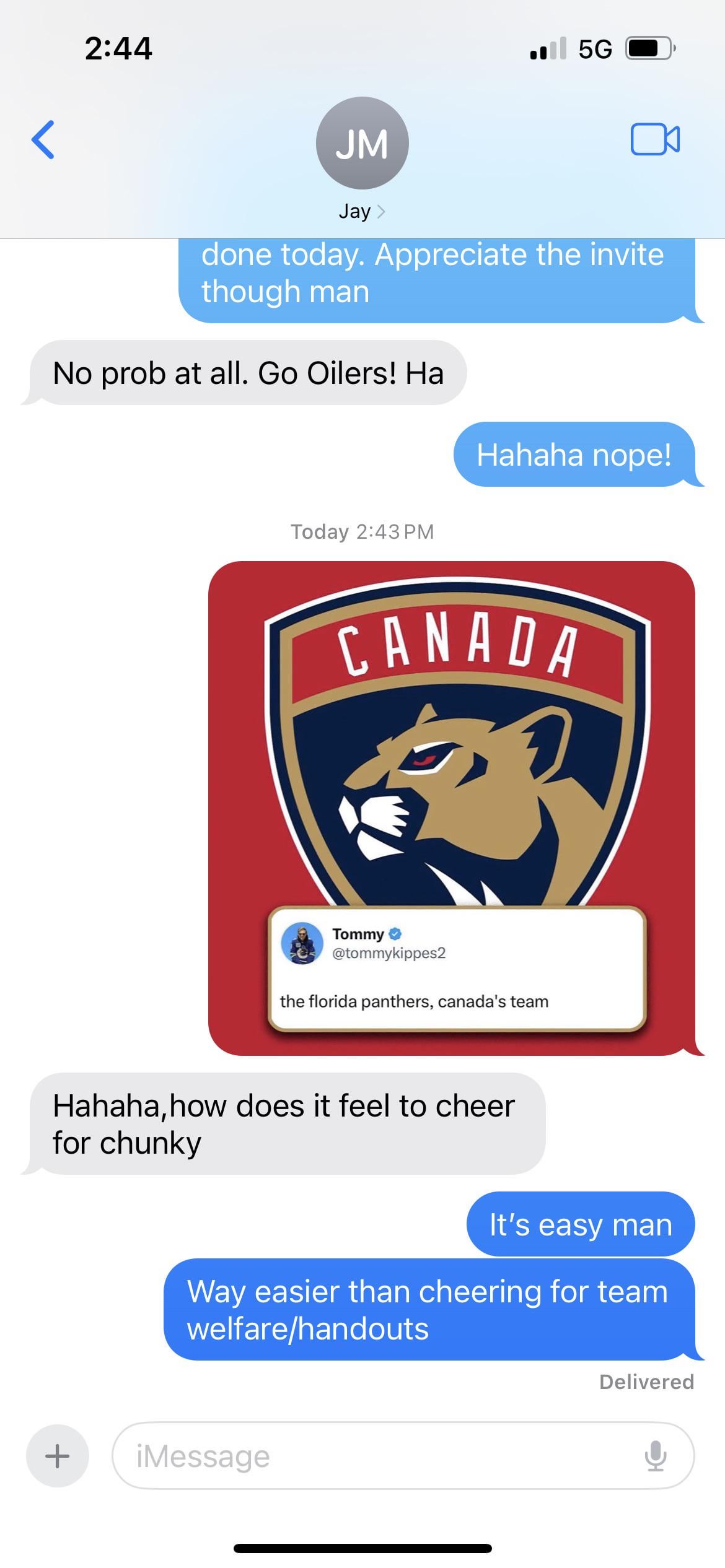Image resolution: width=725 pixels, height=1568 pixels.
Task: Record an audio message with microphone
Action: coord(655,1456)
